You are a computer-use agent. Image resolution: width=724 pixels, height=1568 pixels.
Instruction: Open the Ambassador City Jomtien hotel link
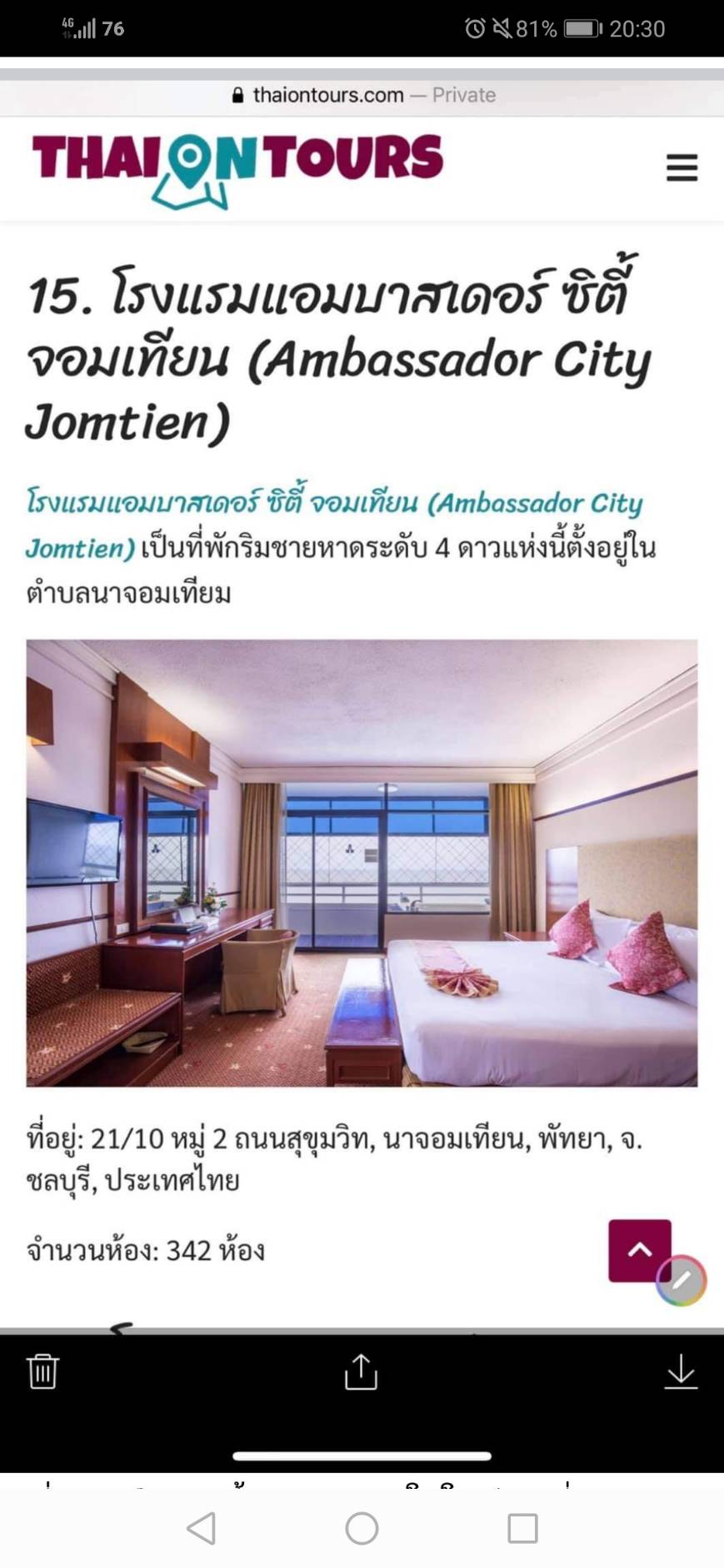[333, 525]
